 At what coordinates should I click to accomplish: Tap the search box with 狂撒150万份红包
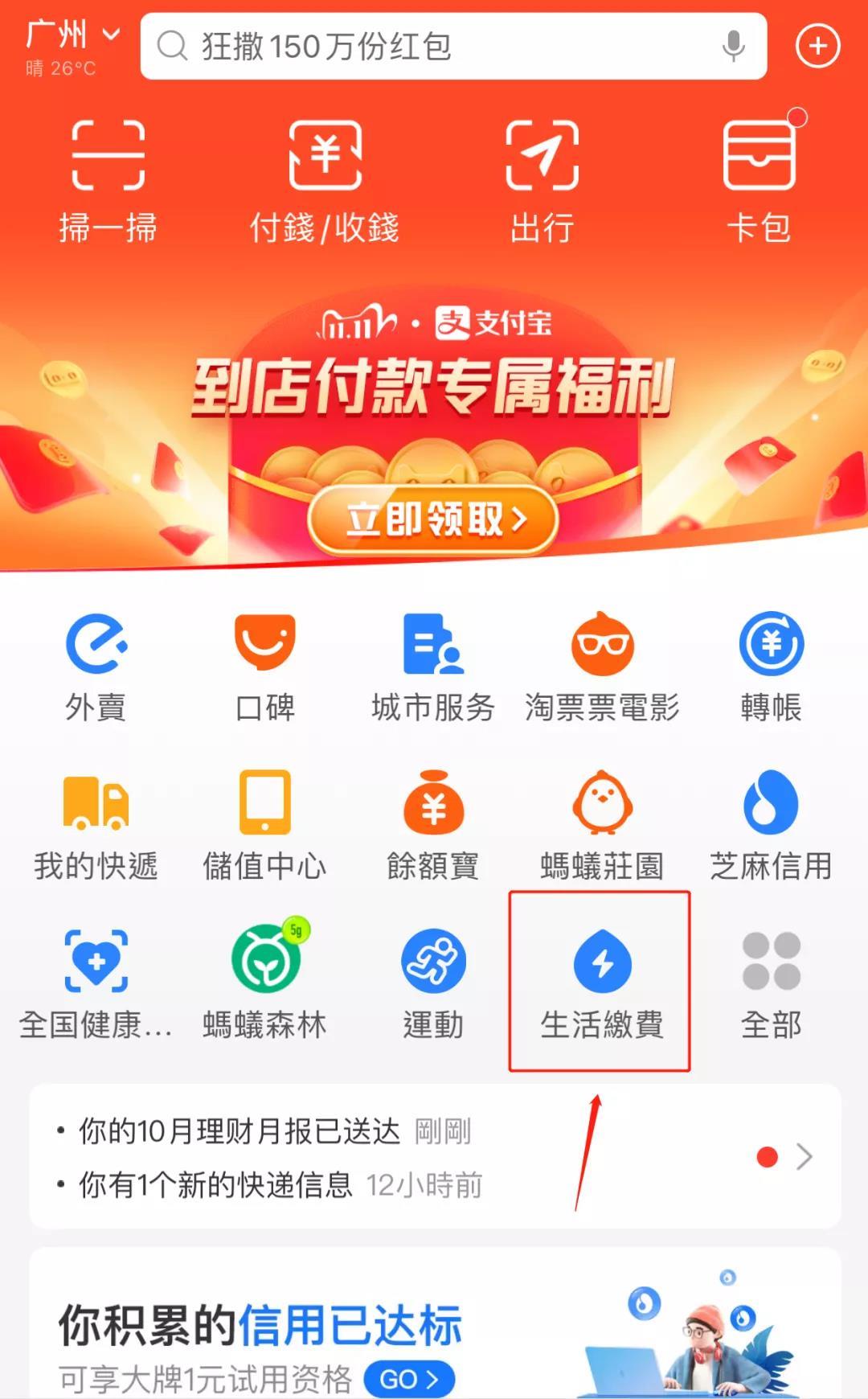tap(434, 47)
